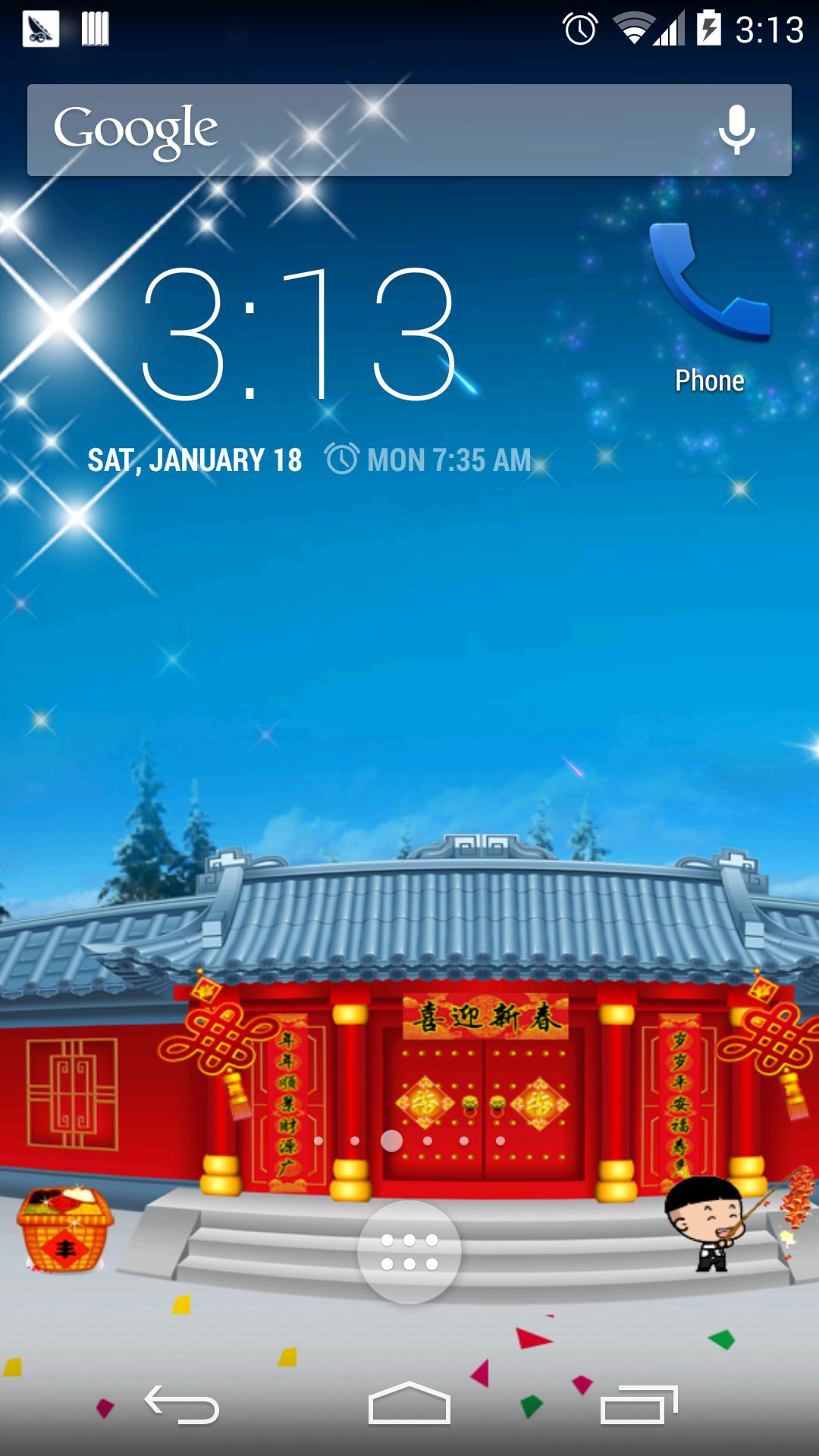This screenshot has height=1456, width=819.
Task: Tap the home button
Action: point(409,1405)
